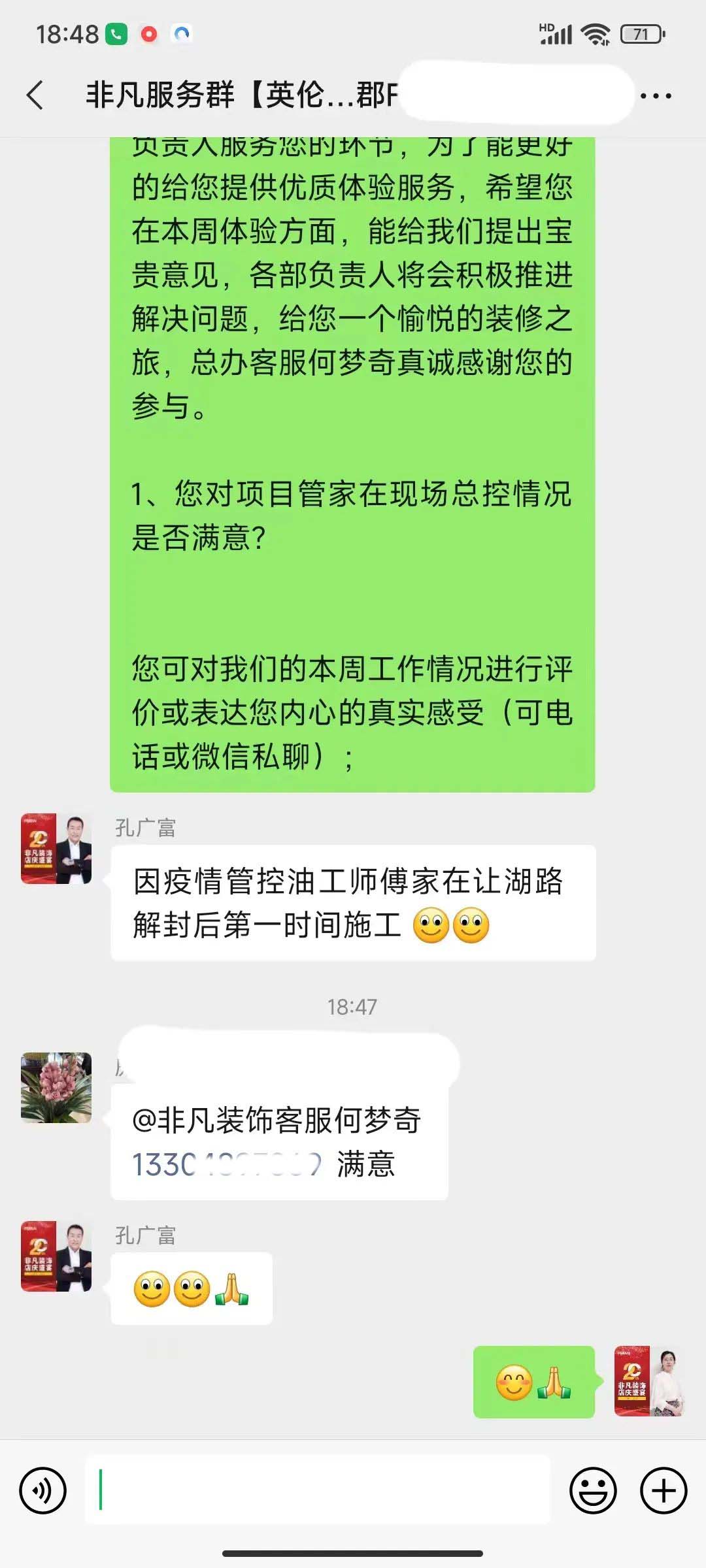Open your own avatar beside the green emoji
Screen dimensions: 706x1568
click(x=649, y=1381)
